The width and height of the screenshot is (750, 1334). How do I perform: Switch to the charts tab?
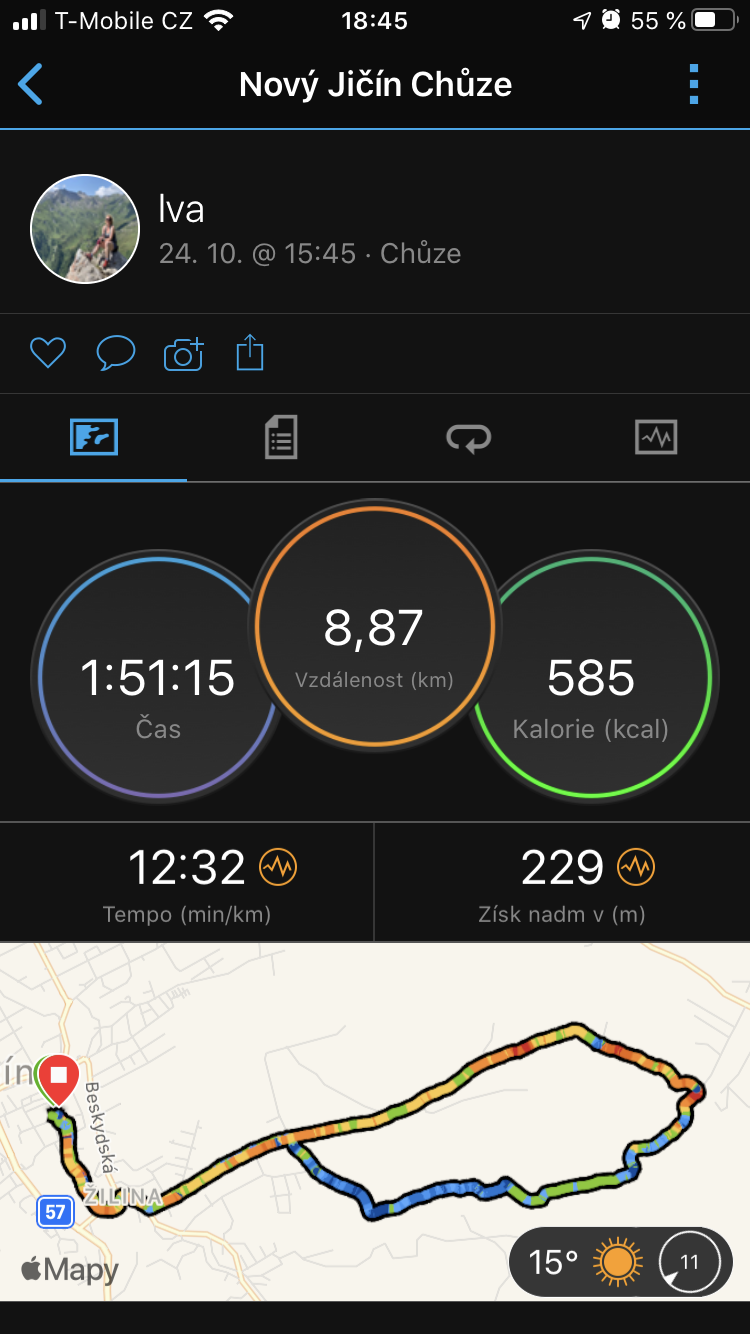tap(656, 438)
